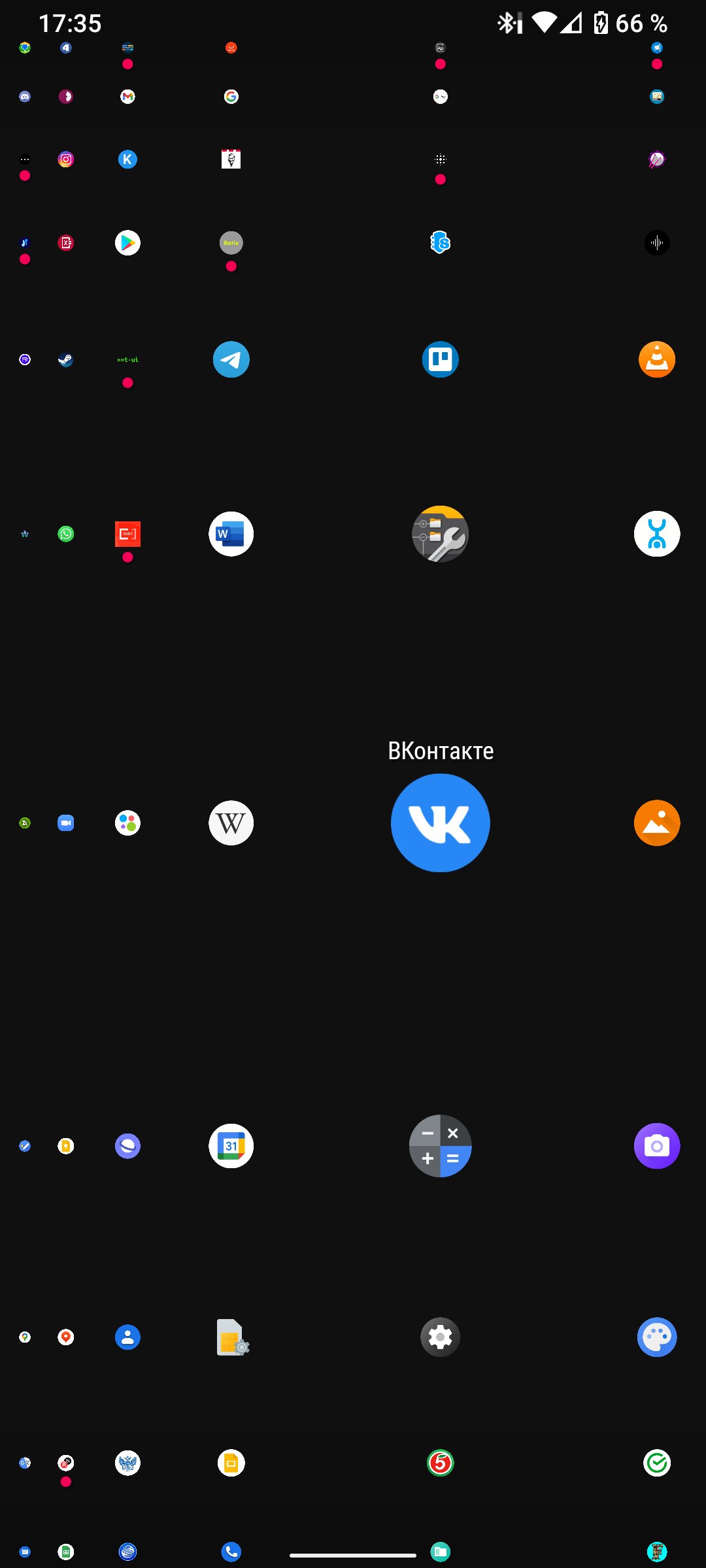Open the Pyaterochka store app
706x1568 pixels.
pos(440,1463)
